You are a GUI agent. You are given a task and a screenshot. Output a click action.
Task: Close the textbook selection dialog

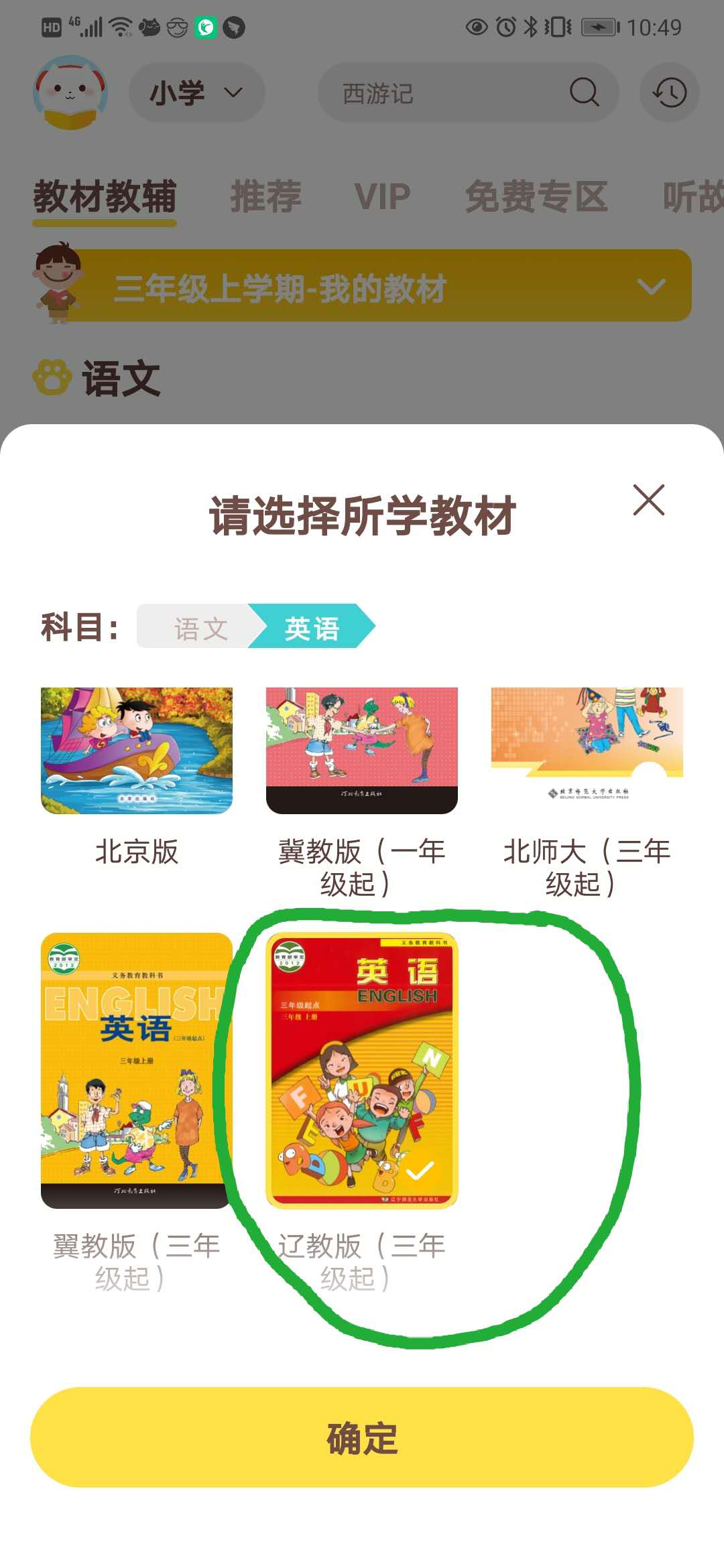click(648, 500)
